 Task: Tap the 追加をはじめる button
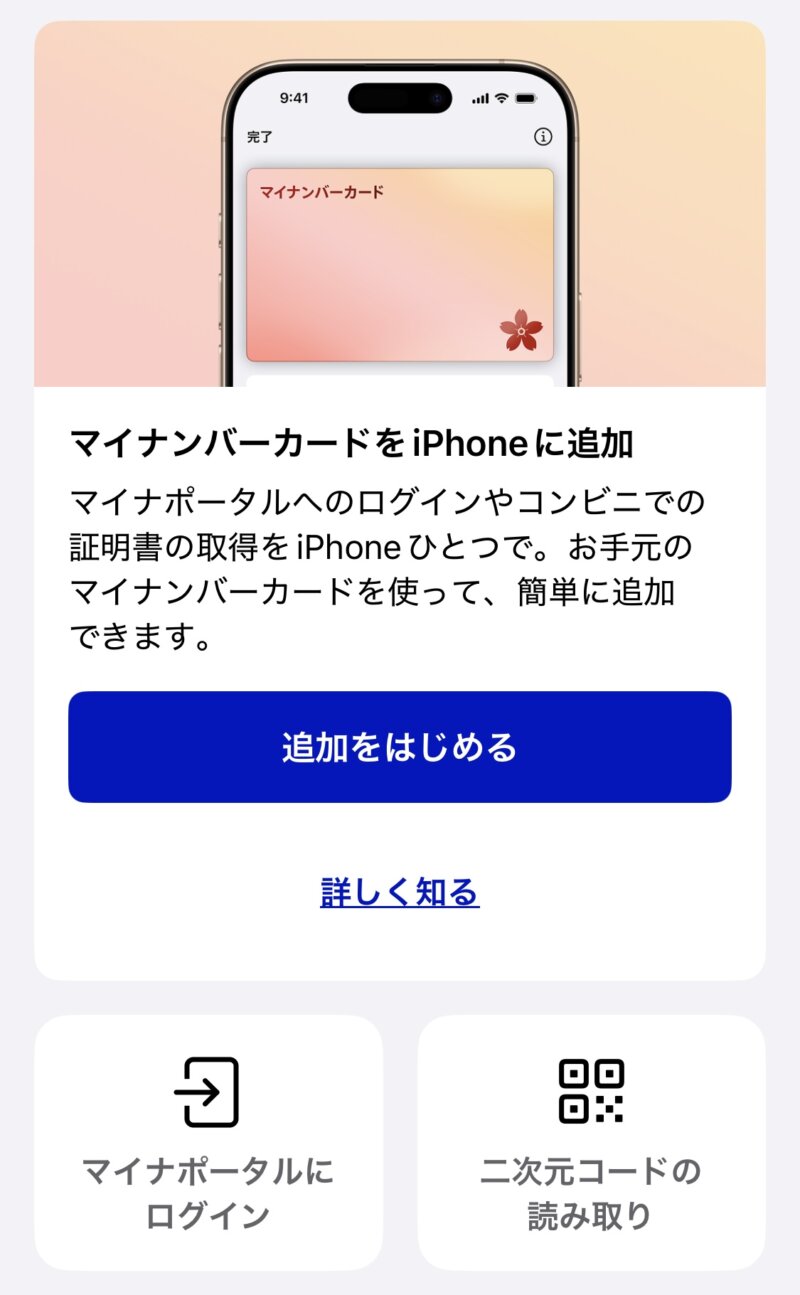(399, 747)
